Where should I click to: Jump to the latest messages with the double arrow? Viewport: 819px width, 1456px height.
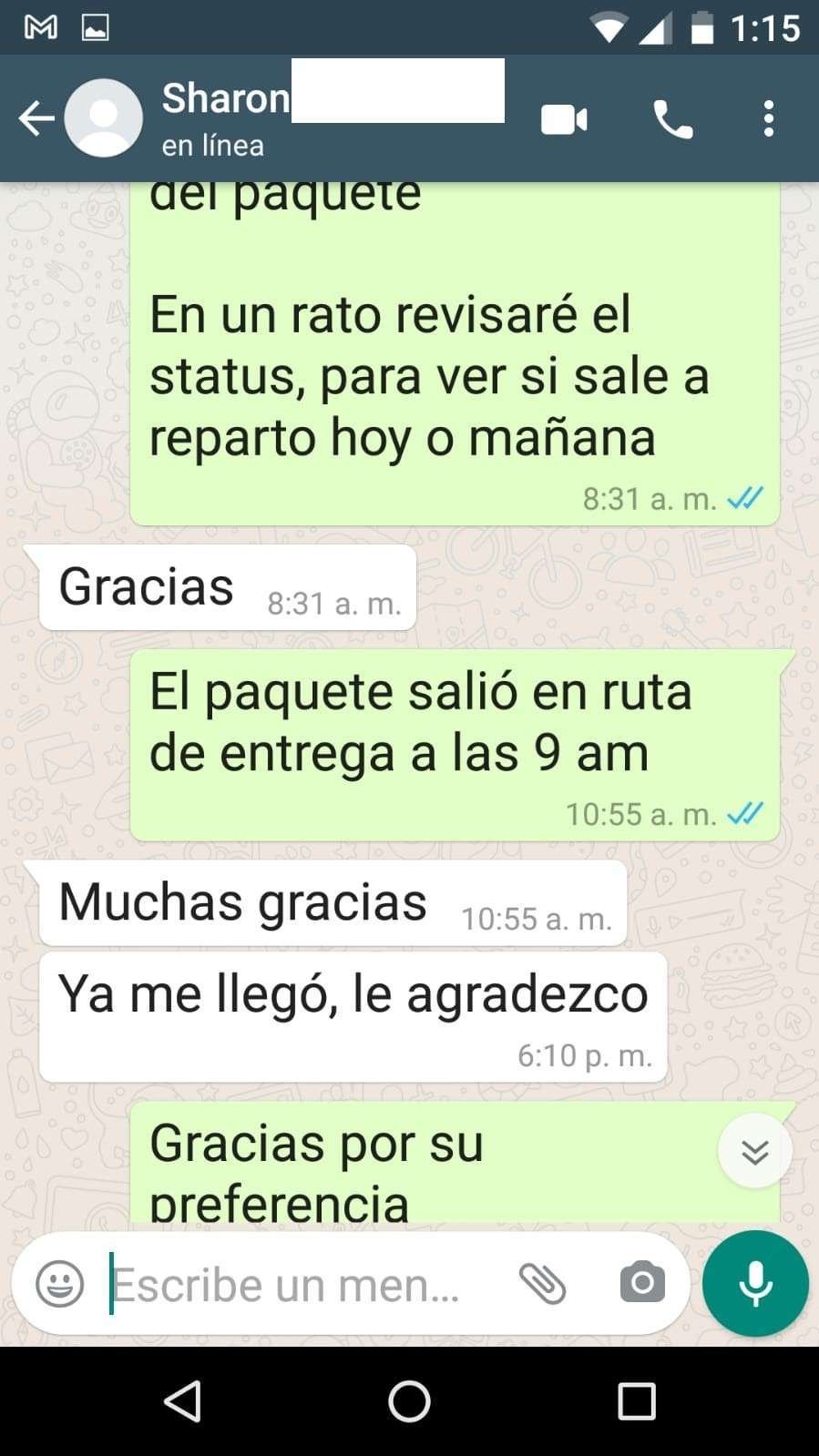tap(754, 1152)
